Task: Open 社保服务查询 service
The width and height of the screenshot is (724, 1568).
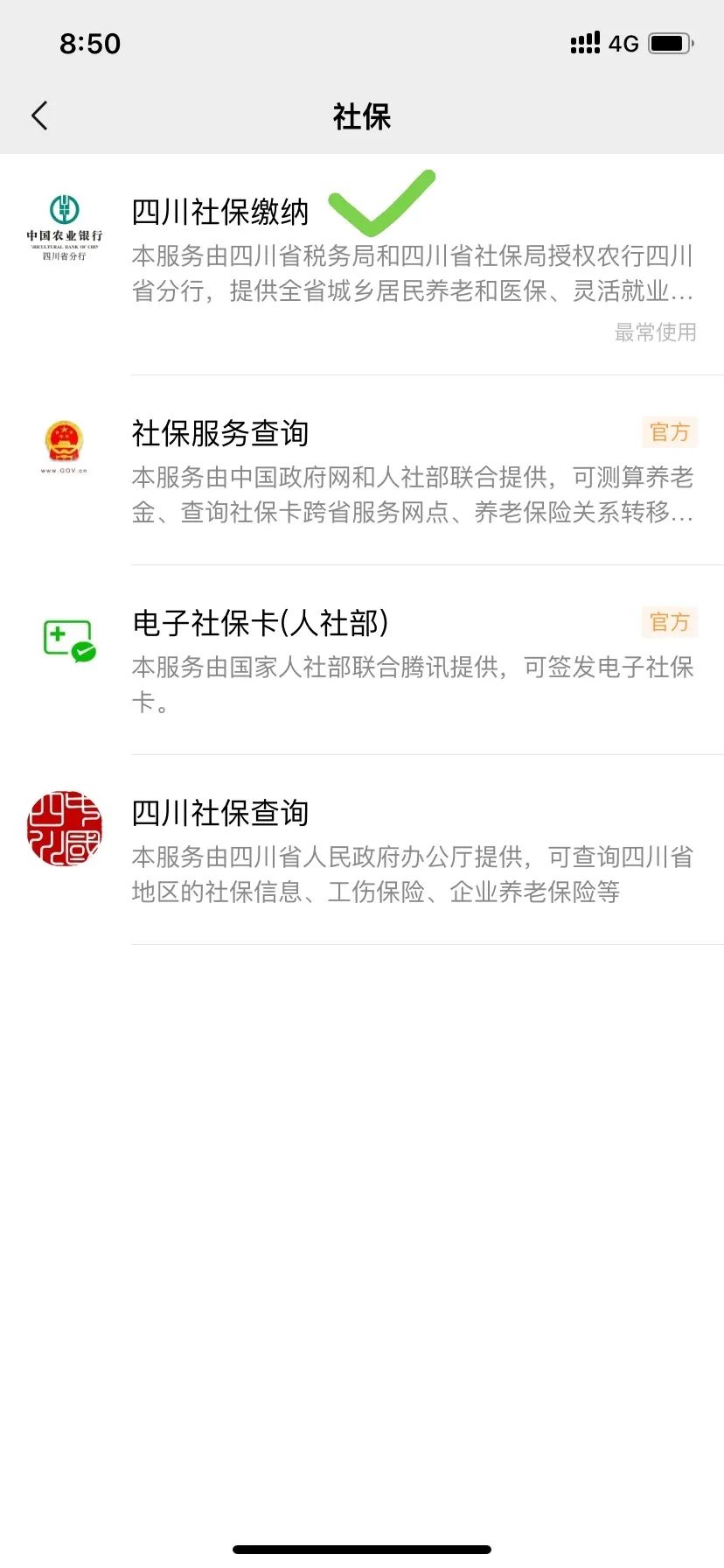Action: 362,471
